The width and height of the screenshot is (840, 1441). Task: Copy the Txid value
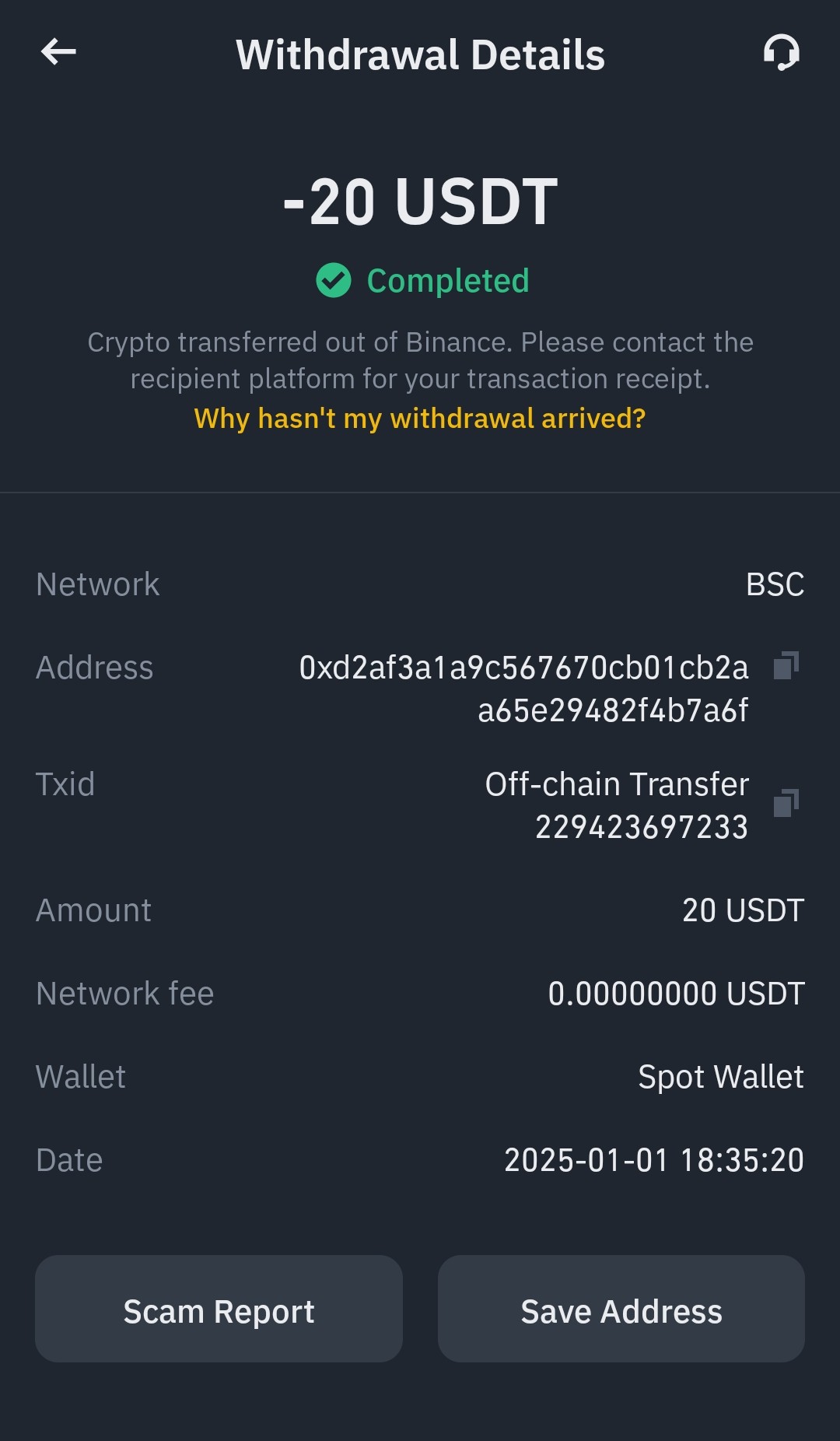click(x=786, y=803)
